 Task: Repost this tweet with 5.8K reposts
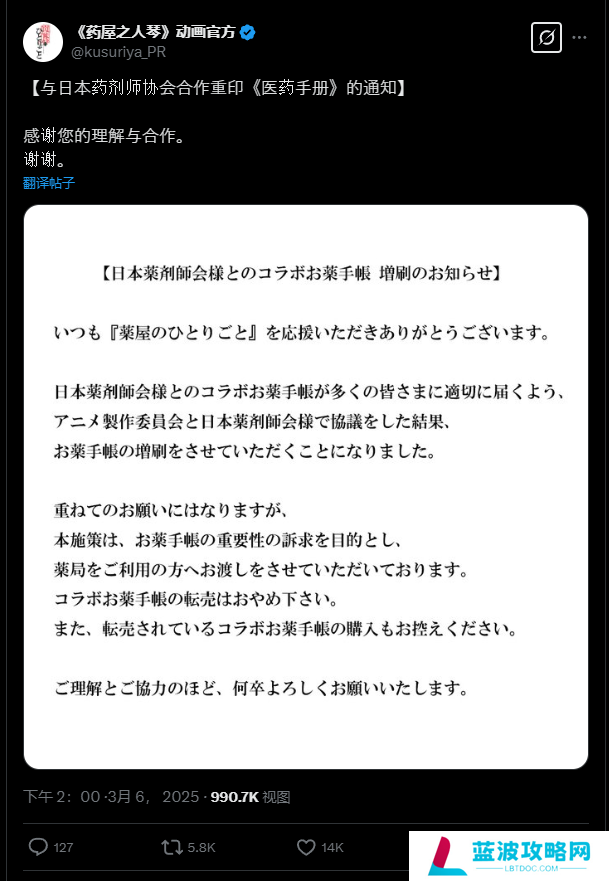[x=173, y=847]
